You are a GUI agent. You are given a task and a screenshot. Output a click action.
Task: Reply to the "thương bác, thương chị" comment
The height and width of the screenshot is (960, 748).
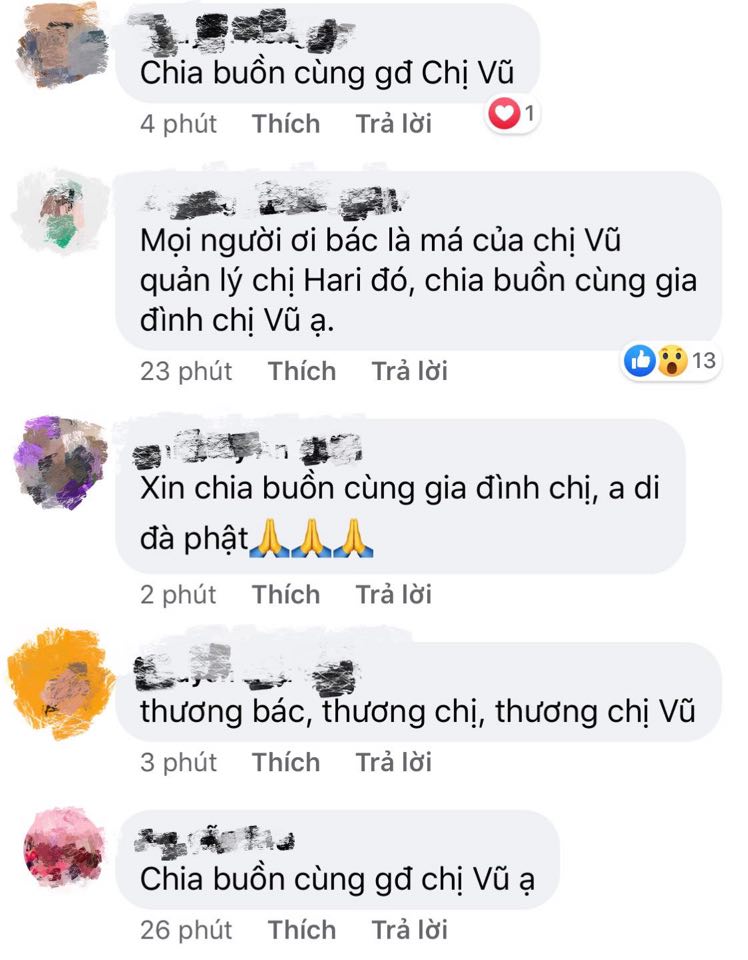pyautogui.click(x=393, y=762)
